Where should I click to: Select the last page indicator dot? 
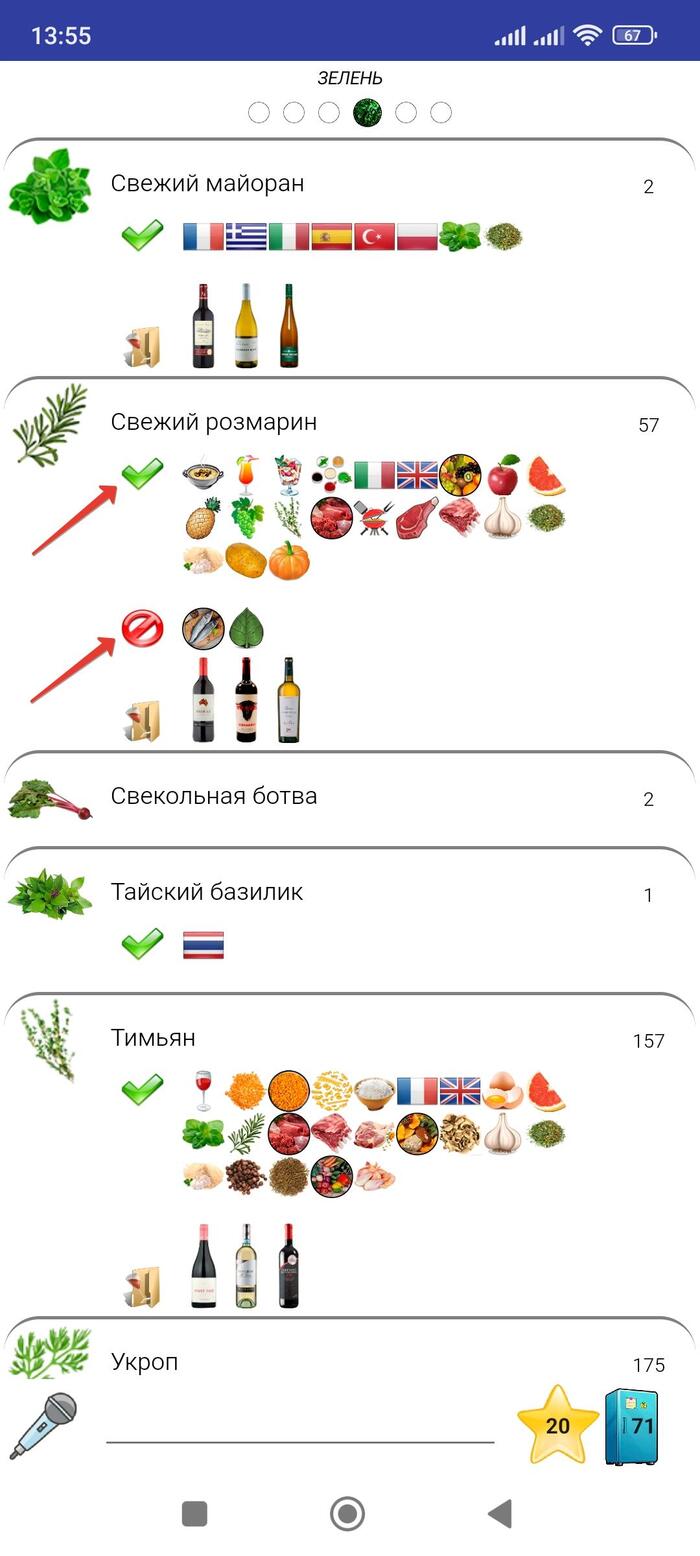point(441,112)
